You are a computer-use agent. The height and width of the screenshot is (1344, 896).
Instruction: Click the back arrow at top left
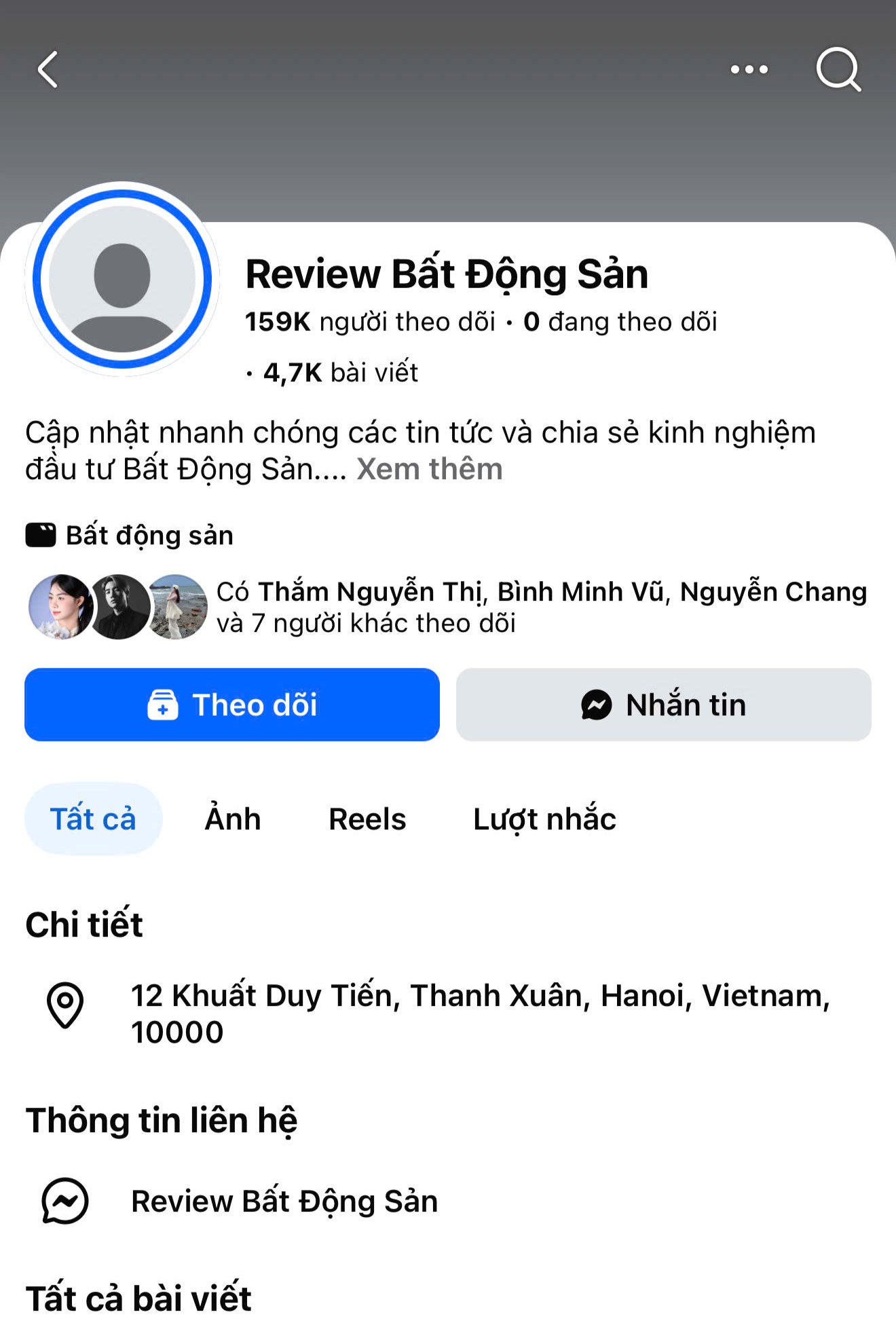point(48,68)
